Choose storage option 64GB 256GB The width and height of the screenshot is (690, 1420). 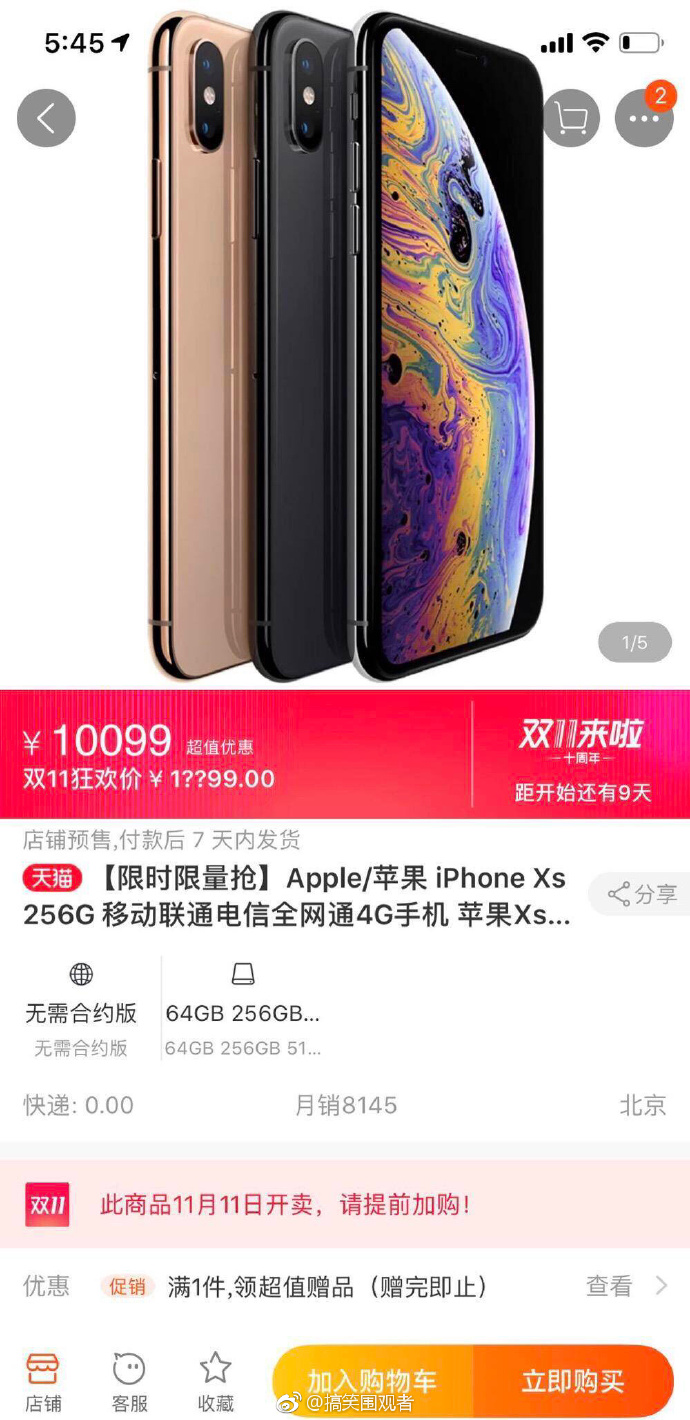(243, 1012)
